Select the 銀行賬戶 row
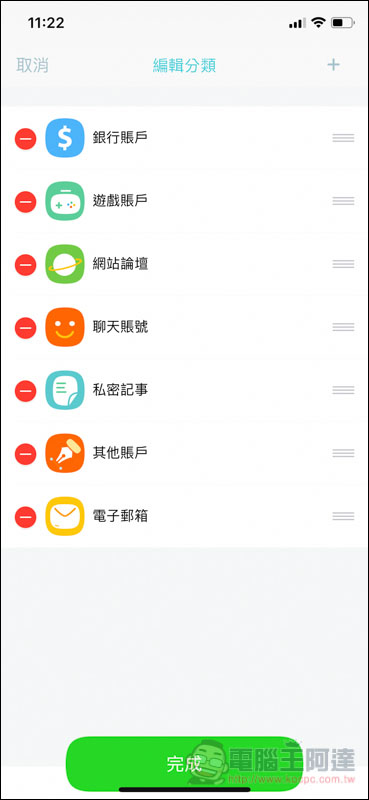 point(184,138)
